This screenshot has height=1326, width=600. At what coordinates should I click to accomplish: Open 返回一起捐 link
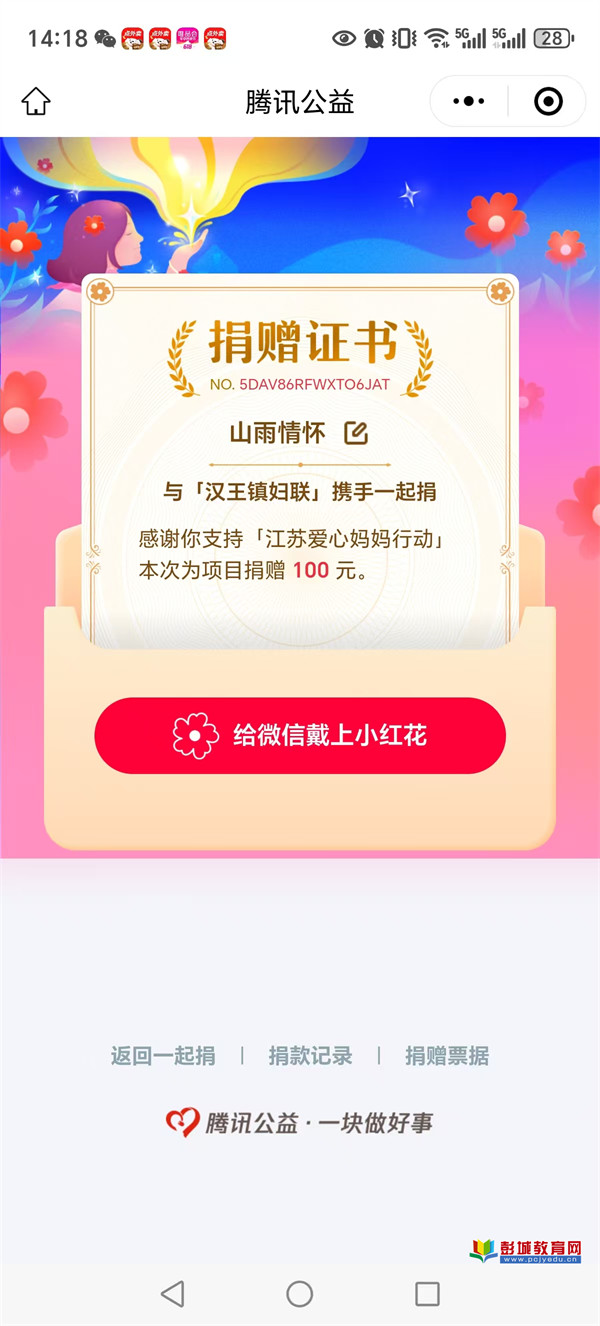click(163, 1056)
